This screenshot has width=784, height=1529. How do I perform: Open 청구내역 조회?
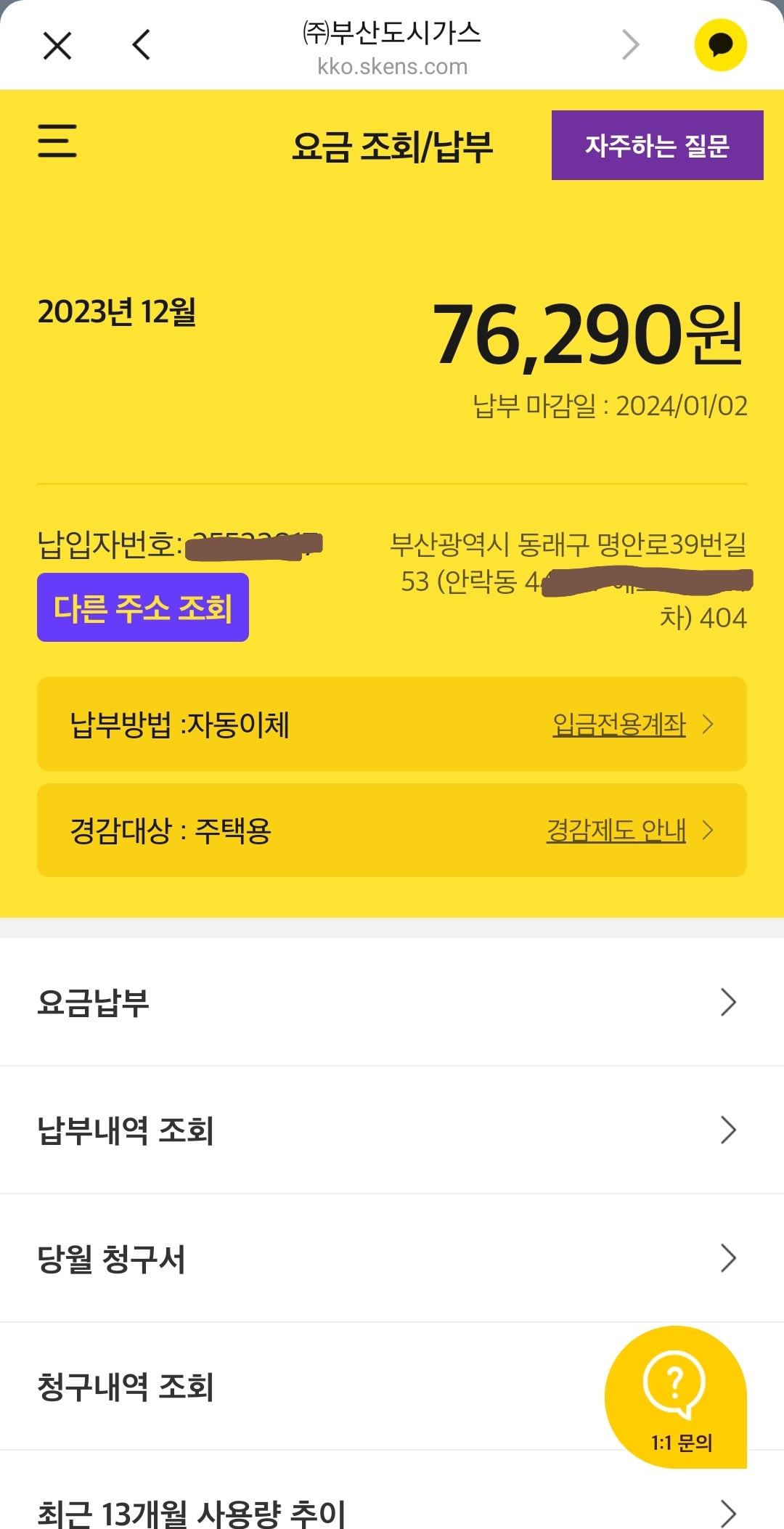point(290,1386)
